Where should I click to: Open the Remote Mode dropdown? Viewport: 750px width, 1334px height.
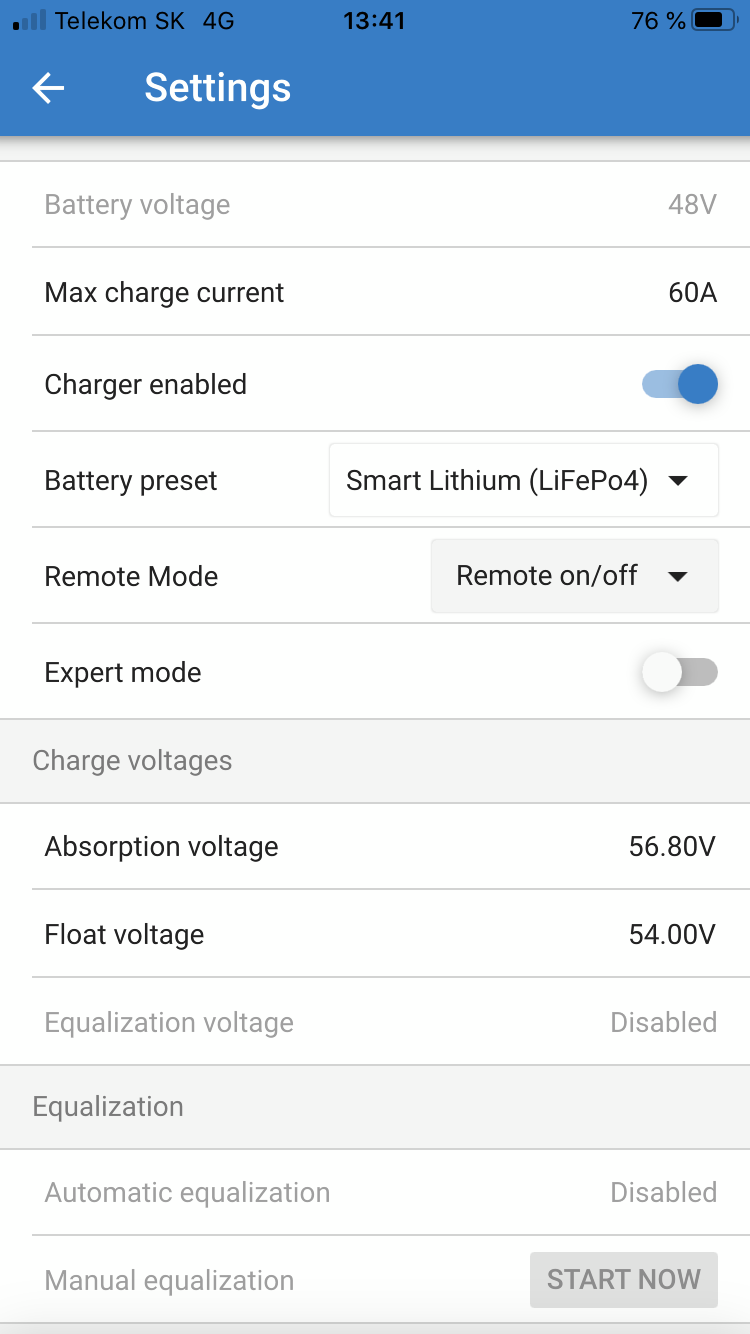tap(574, 576)
